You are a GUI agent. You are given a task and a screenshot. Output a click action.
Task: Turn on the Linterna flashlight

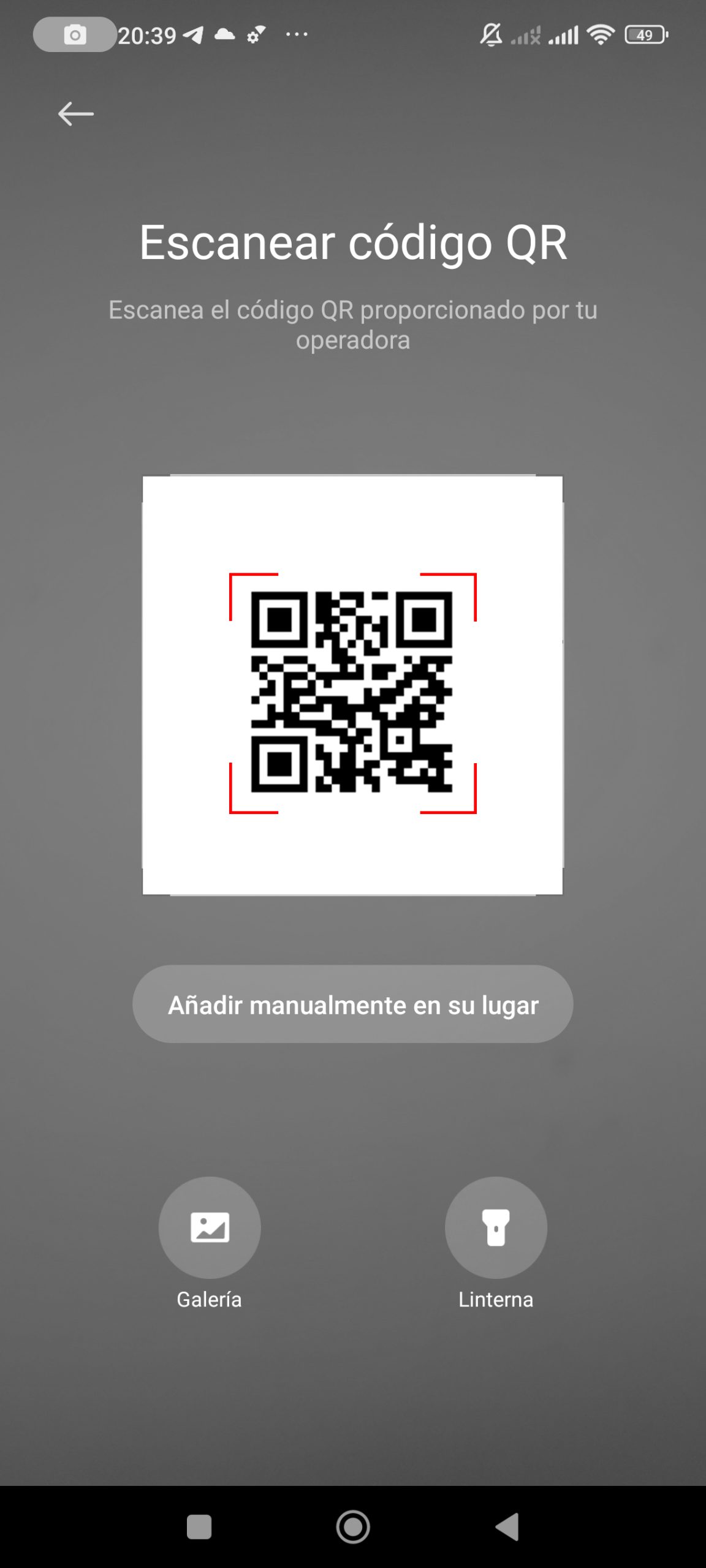point(496,1227)
